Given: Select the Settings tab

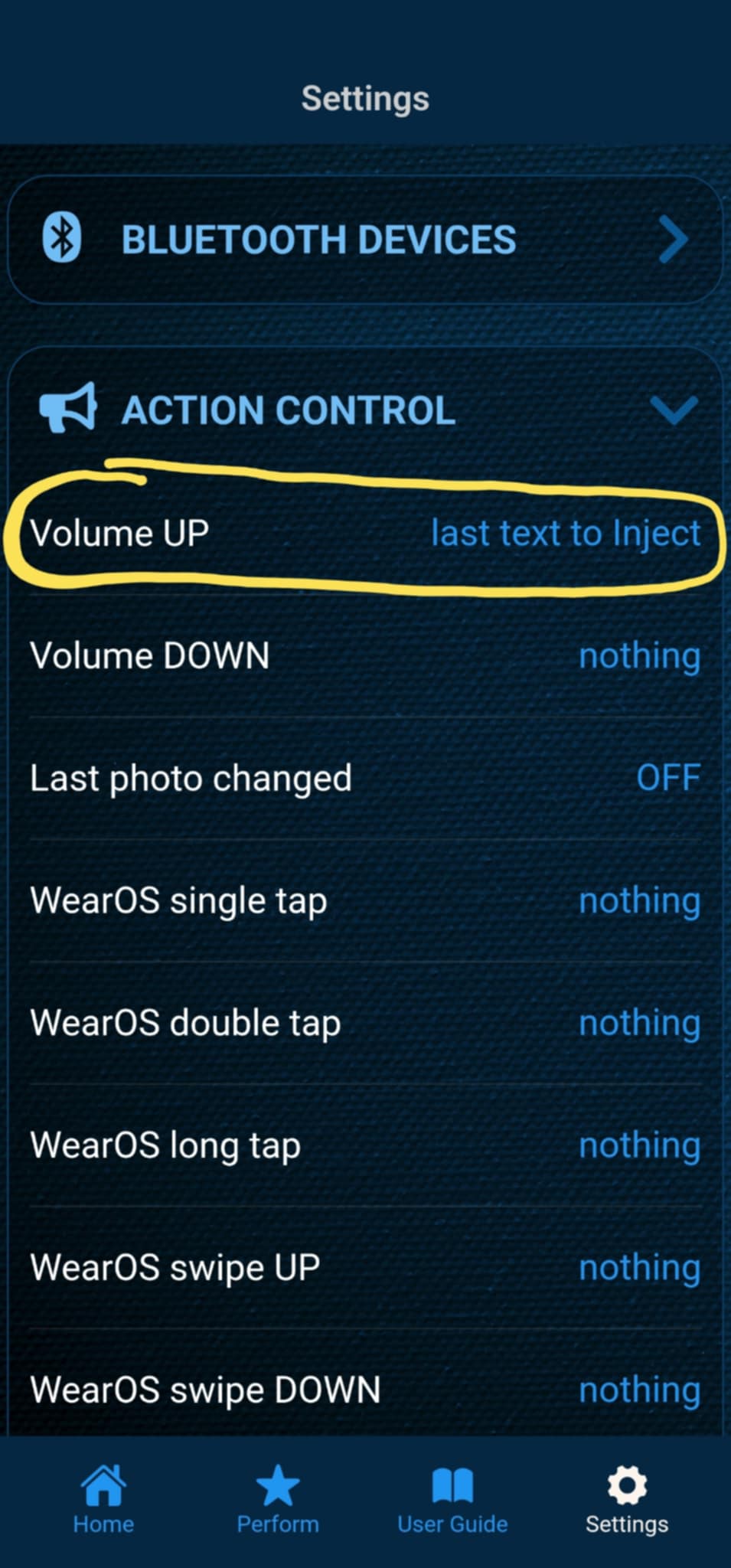Looking at the screenshot, I should click(x=627, y=1501).
